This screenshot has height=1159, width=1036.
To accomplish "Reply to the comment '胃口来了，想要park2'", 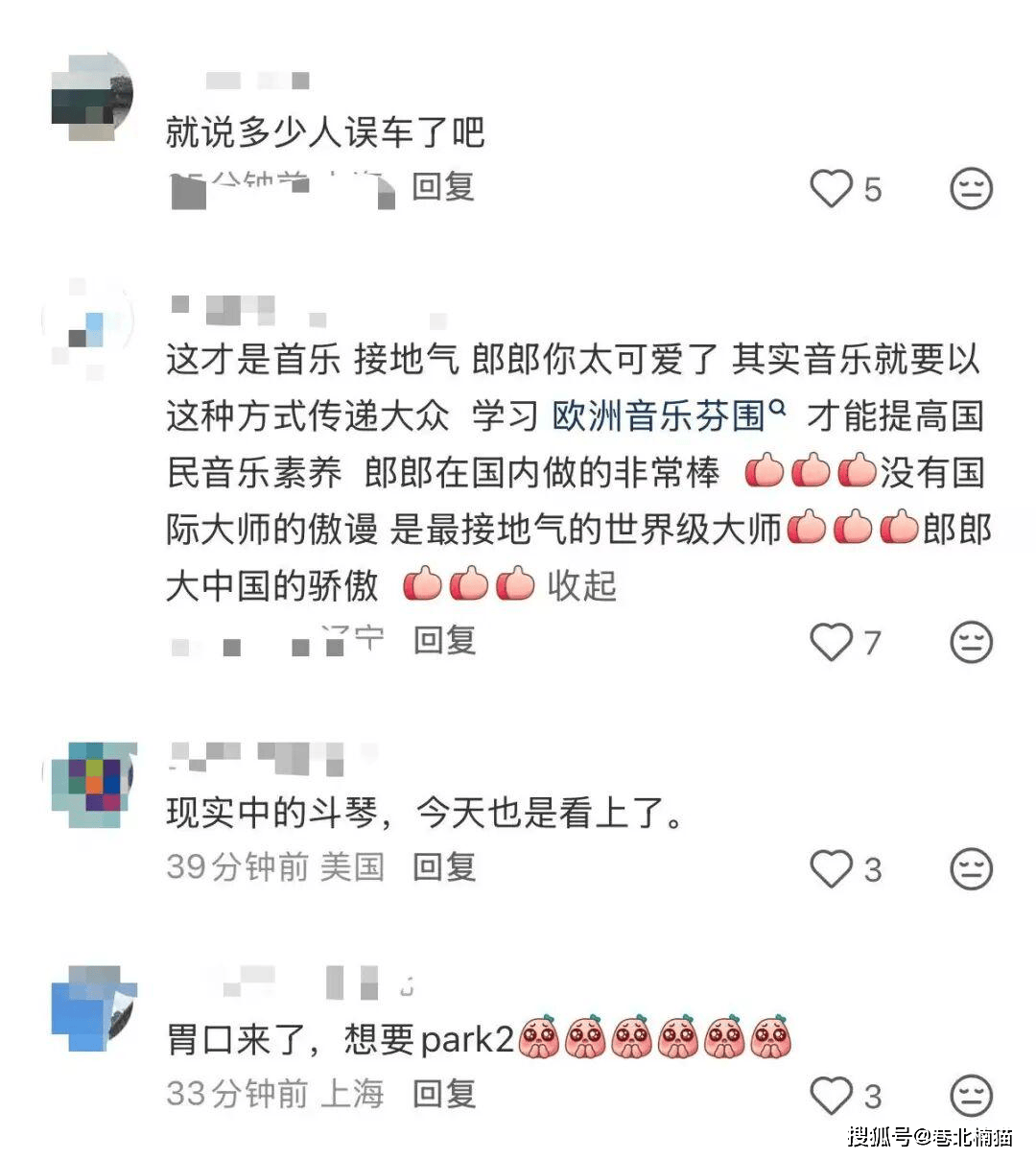I will (444, 1094).
